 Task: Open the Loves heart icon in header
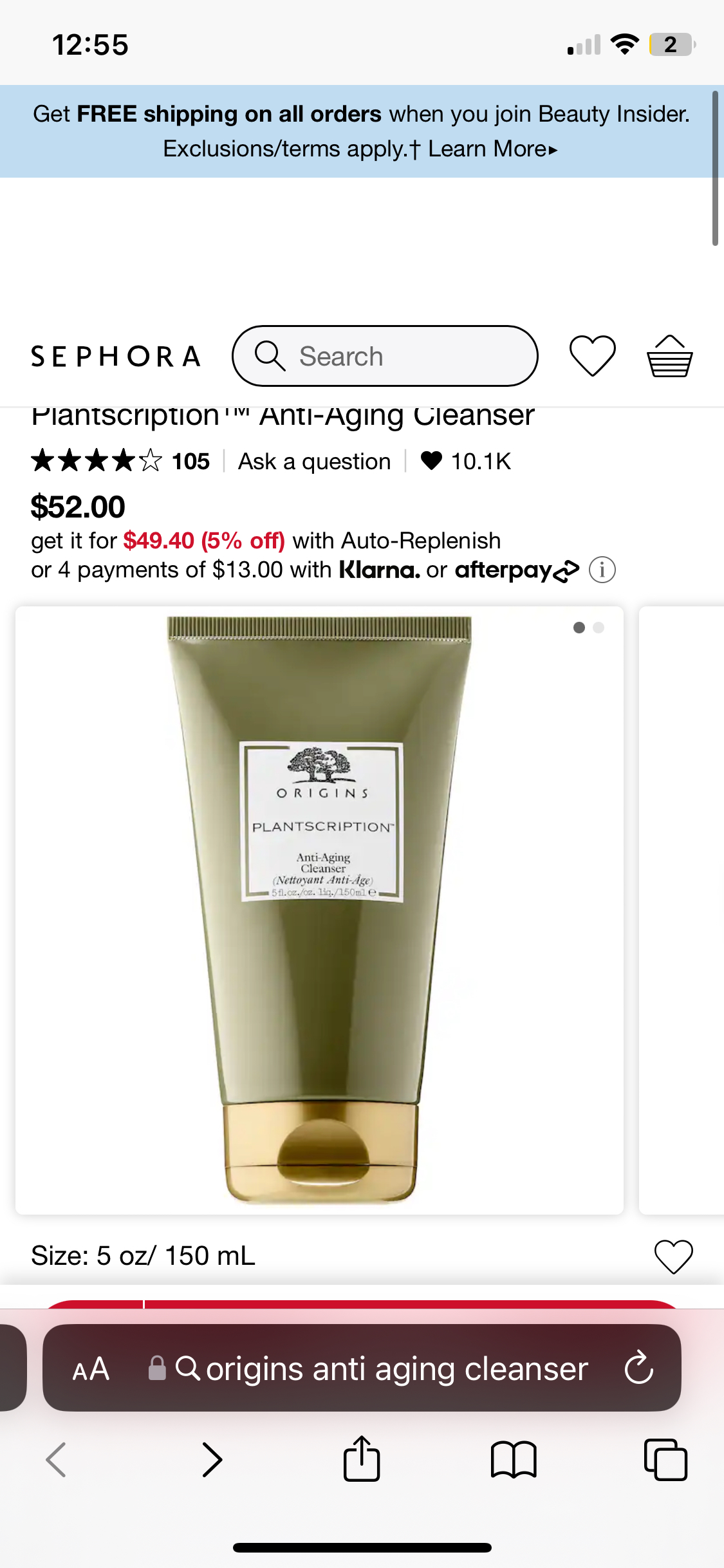point(592,356)
